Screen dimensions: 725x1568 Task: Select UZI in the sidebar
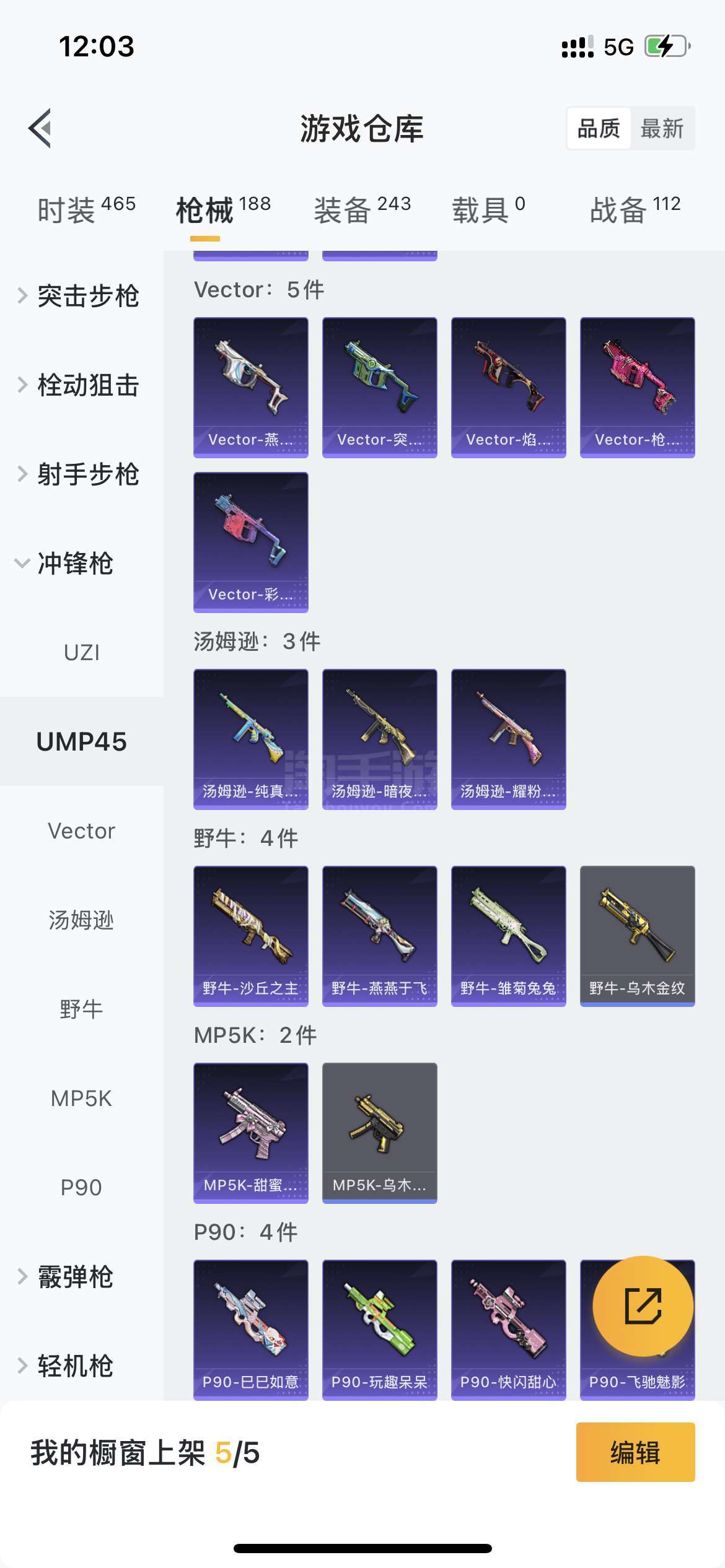click(x=81, y=653)
